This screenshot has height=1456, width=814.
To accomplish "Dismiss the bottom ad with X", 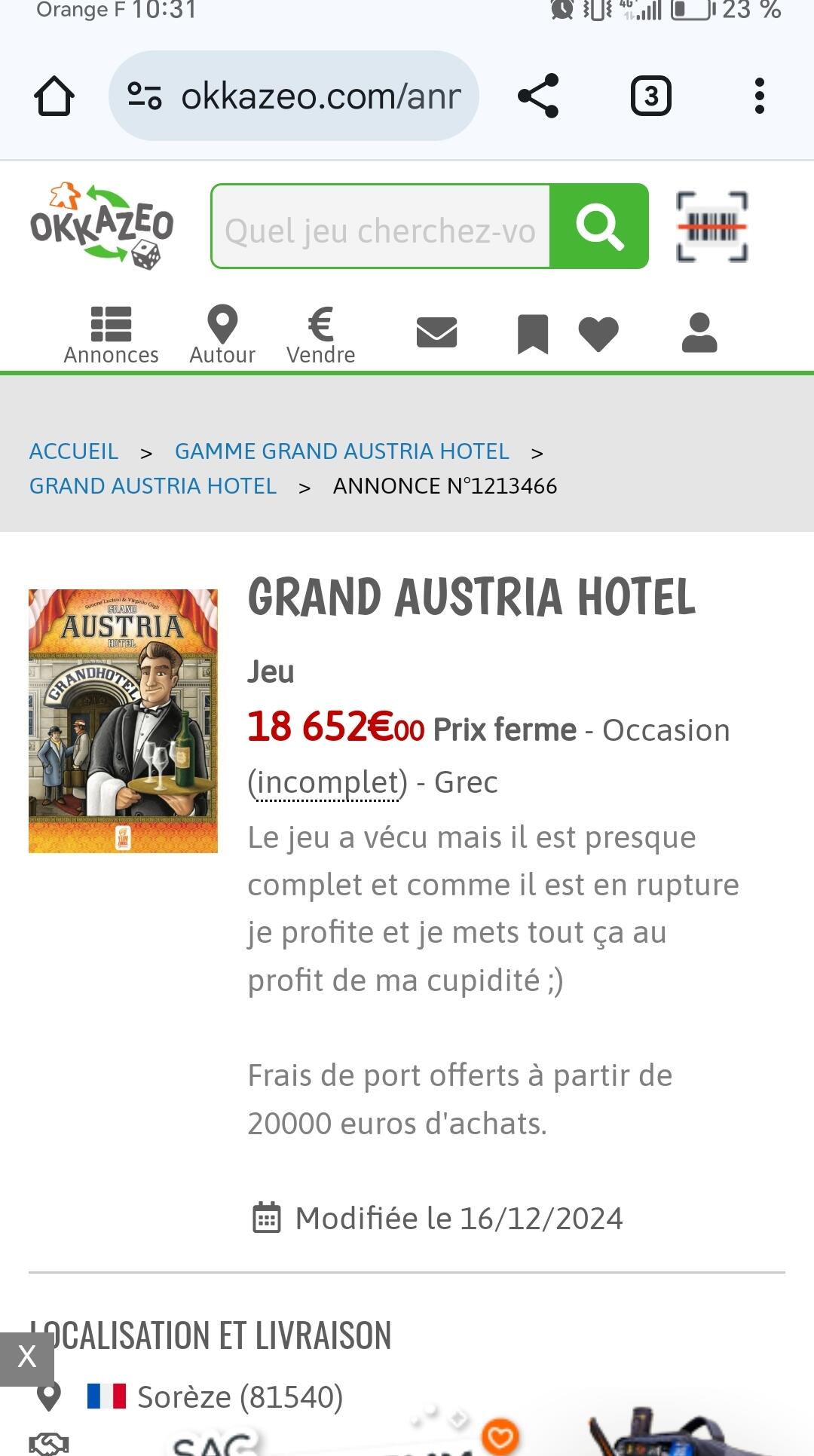I will (x=27, y=1357).
